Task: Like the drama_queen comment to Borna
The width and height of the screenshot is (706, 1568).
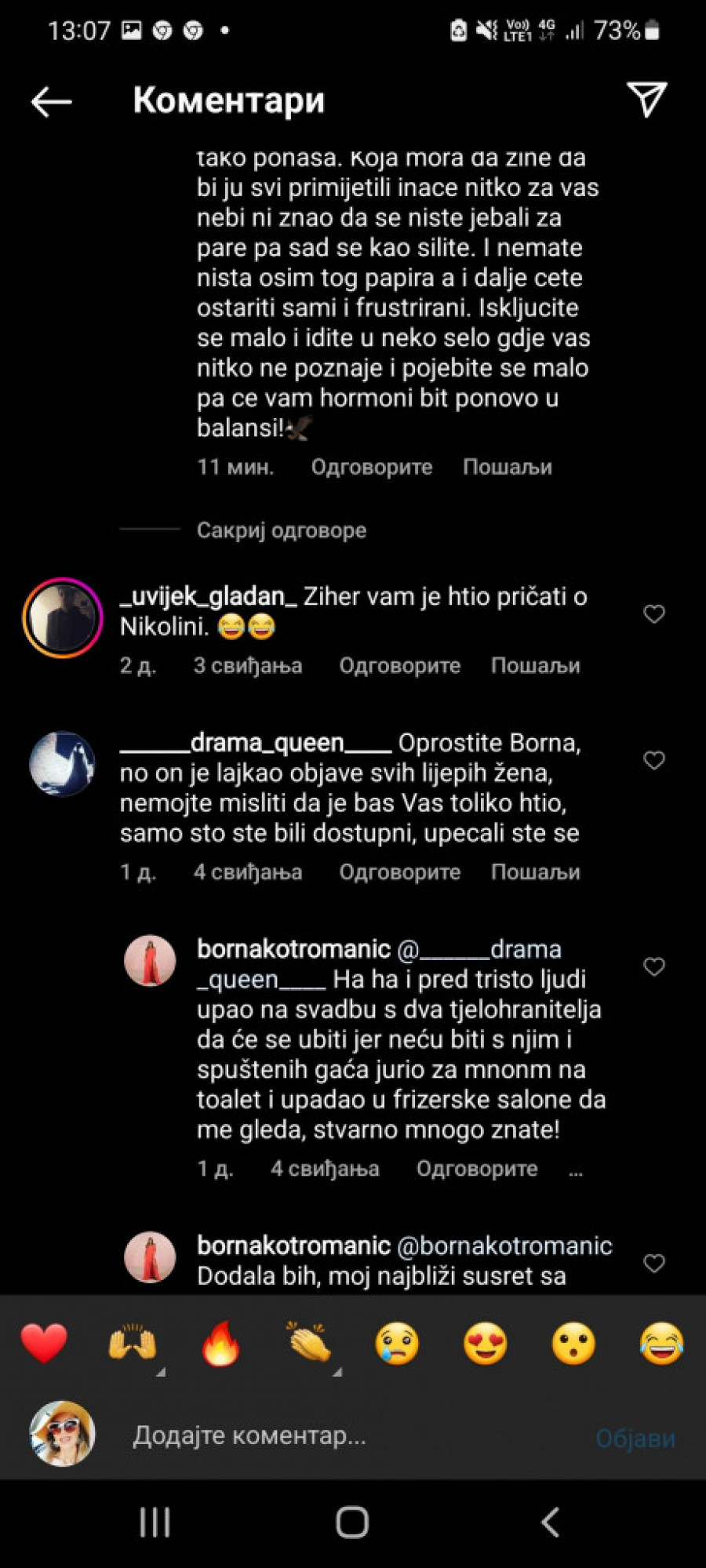Action: click(654, 760)
